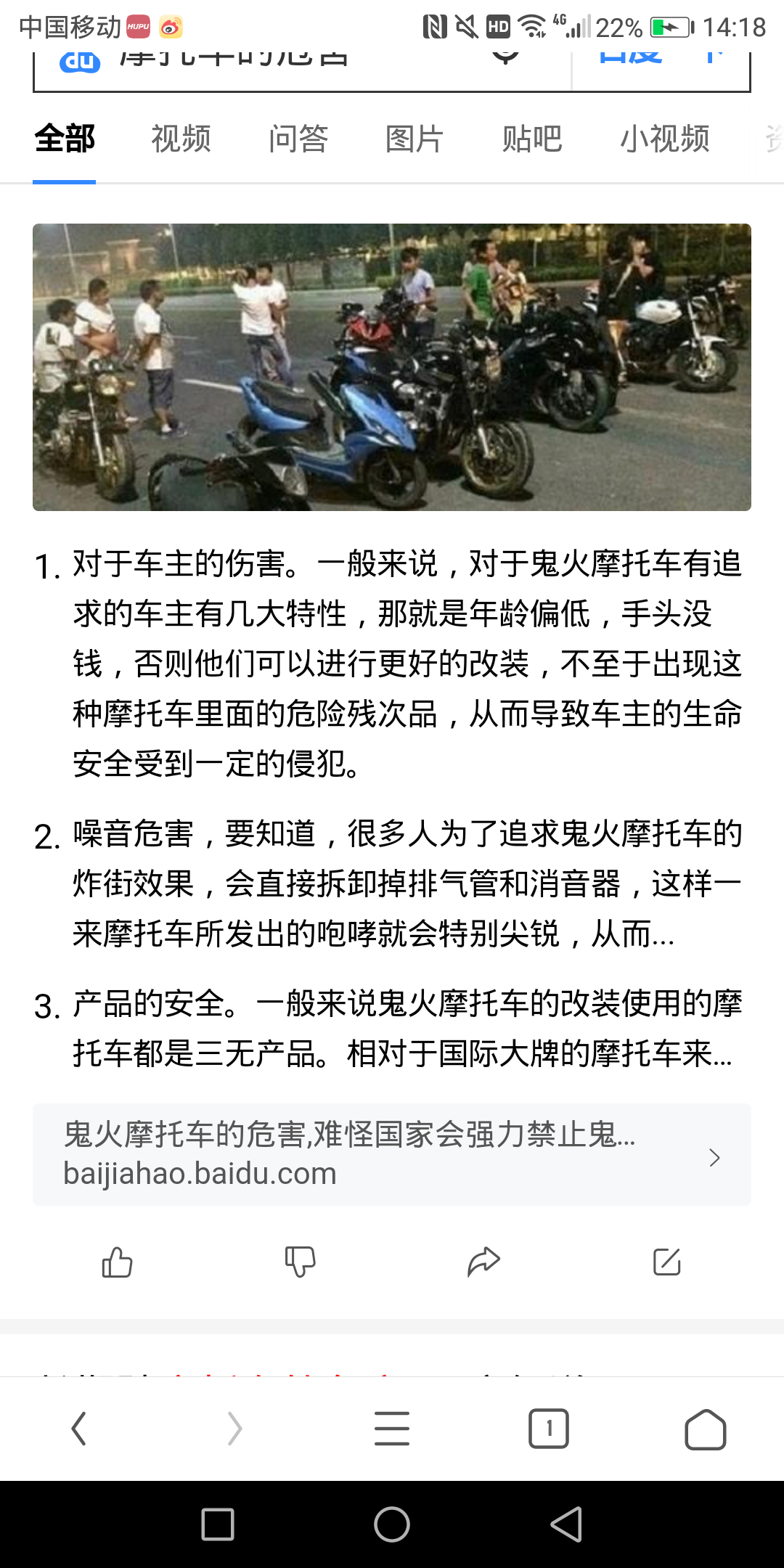
Task: Like this answer with thumbs up
Action: coord(117,1262)
